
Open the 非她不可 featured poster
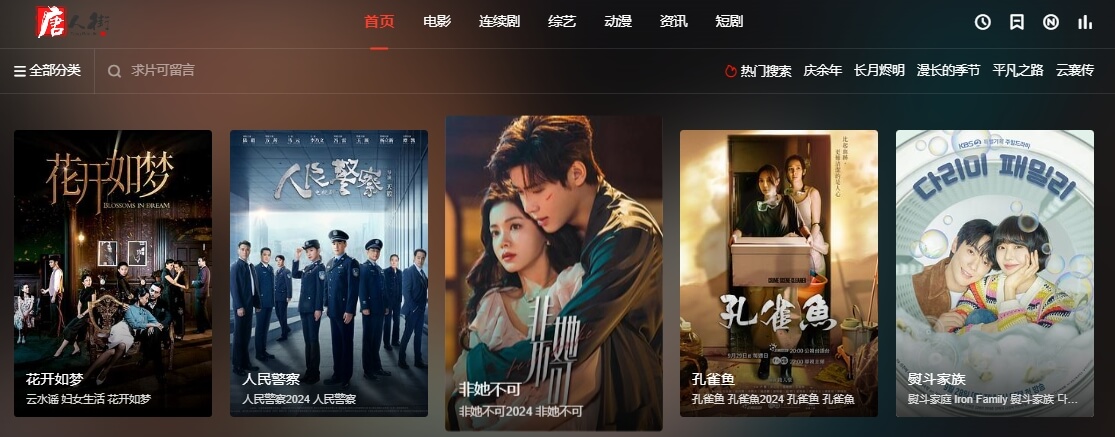pyautogui.click(x=553, y=272)
